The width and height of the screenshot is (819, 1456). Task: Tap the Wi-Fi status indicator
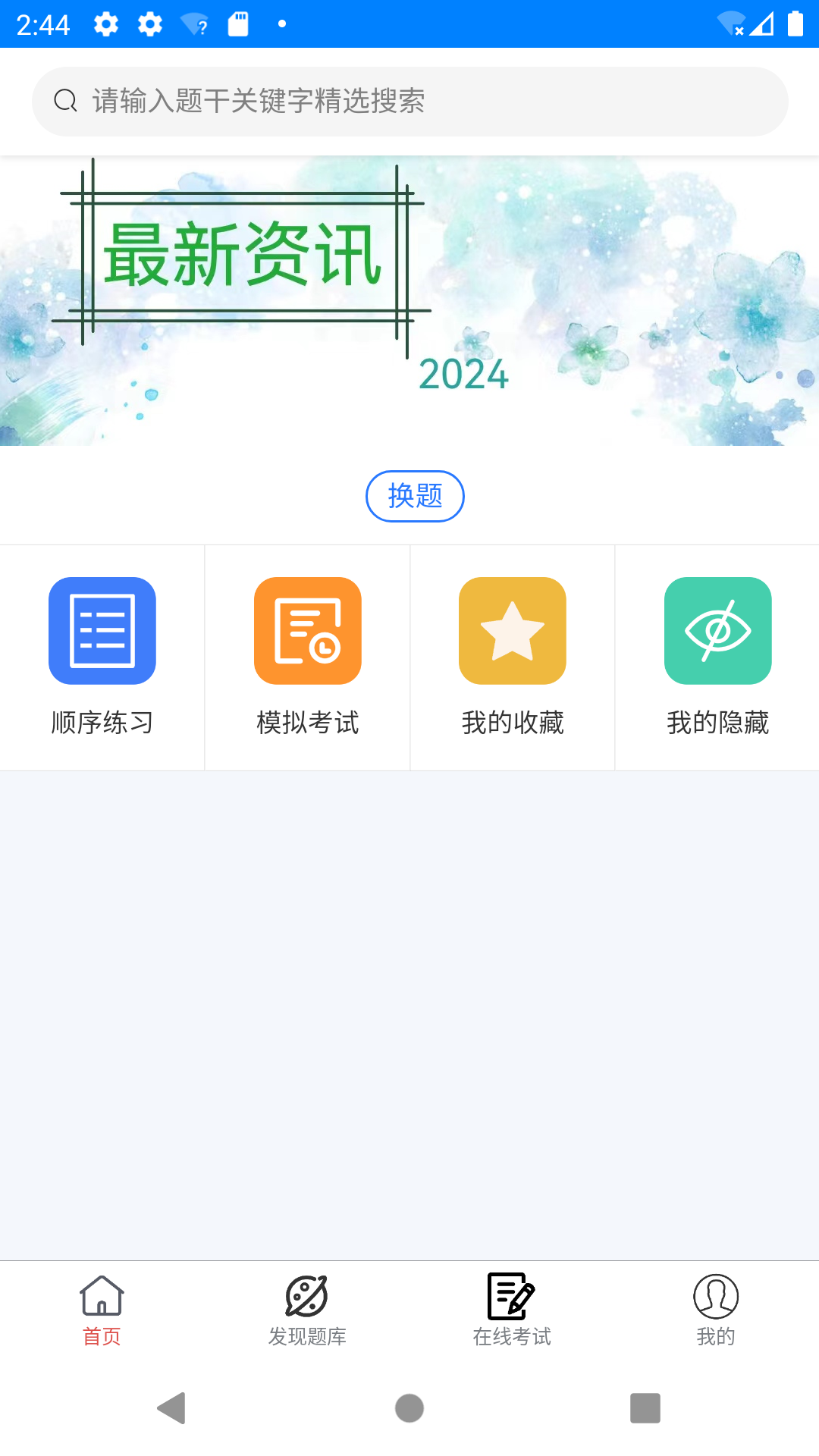pyautogui.click(x=731, y=23)
